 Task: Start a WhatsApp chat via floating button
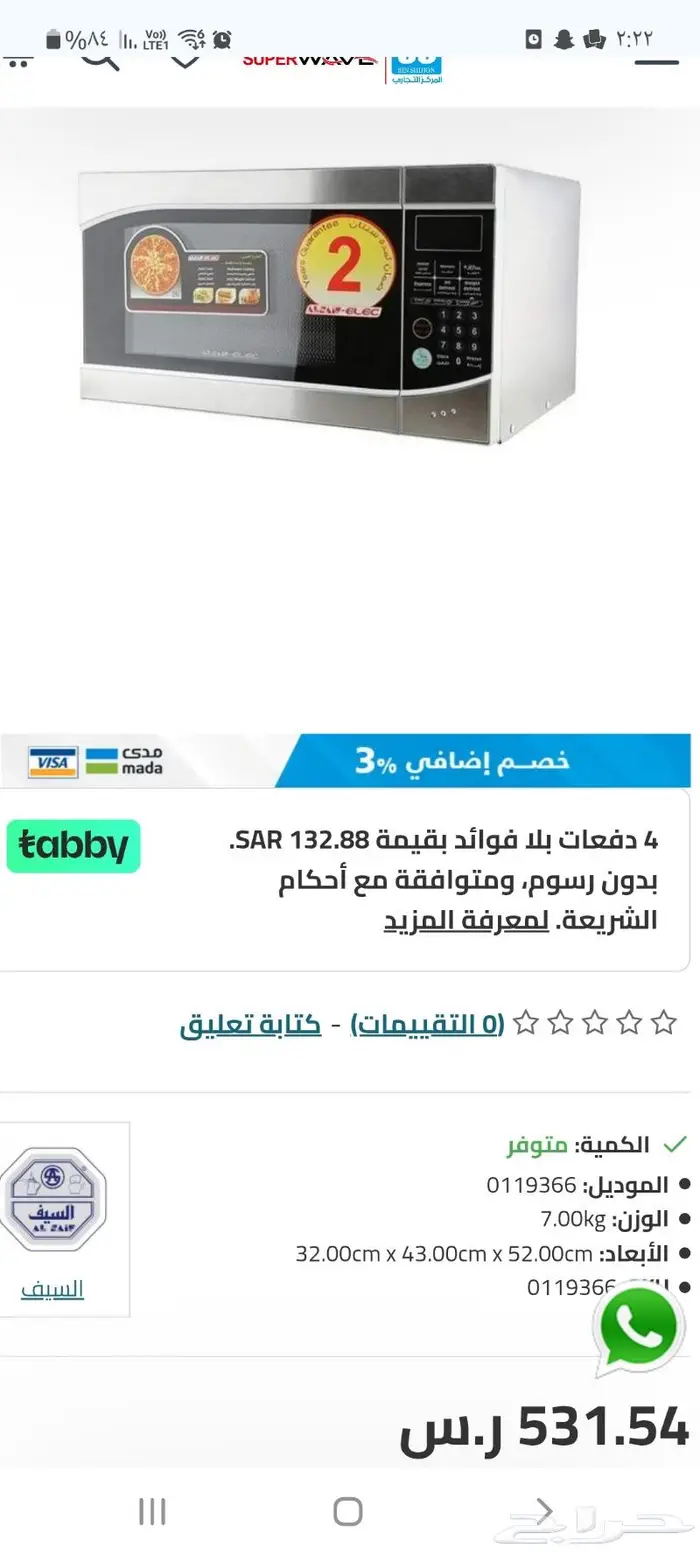coord(638,1329)
